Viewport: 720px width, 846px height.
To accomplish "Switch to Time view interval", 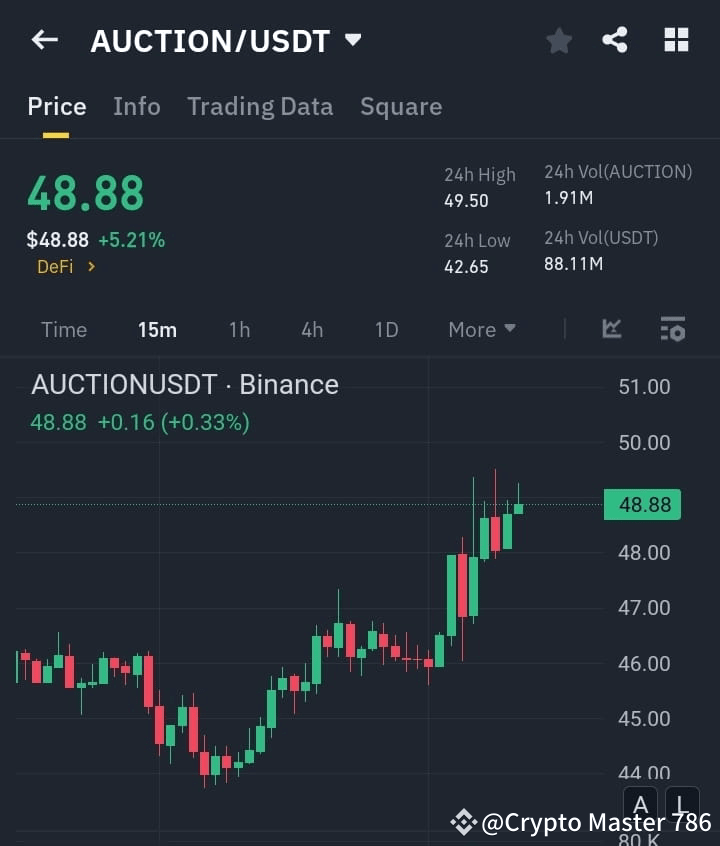I will [63, 329].
